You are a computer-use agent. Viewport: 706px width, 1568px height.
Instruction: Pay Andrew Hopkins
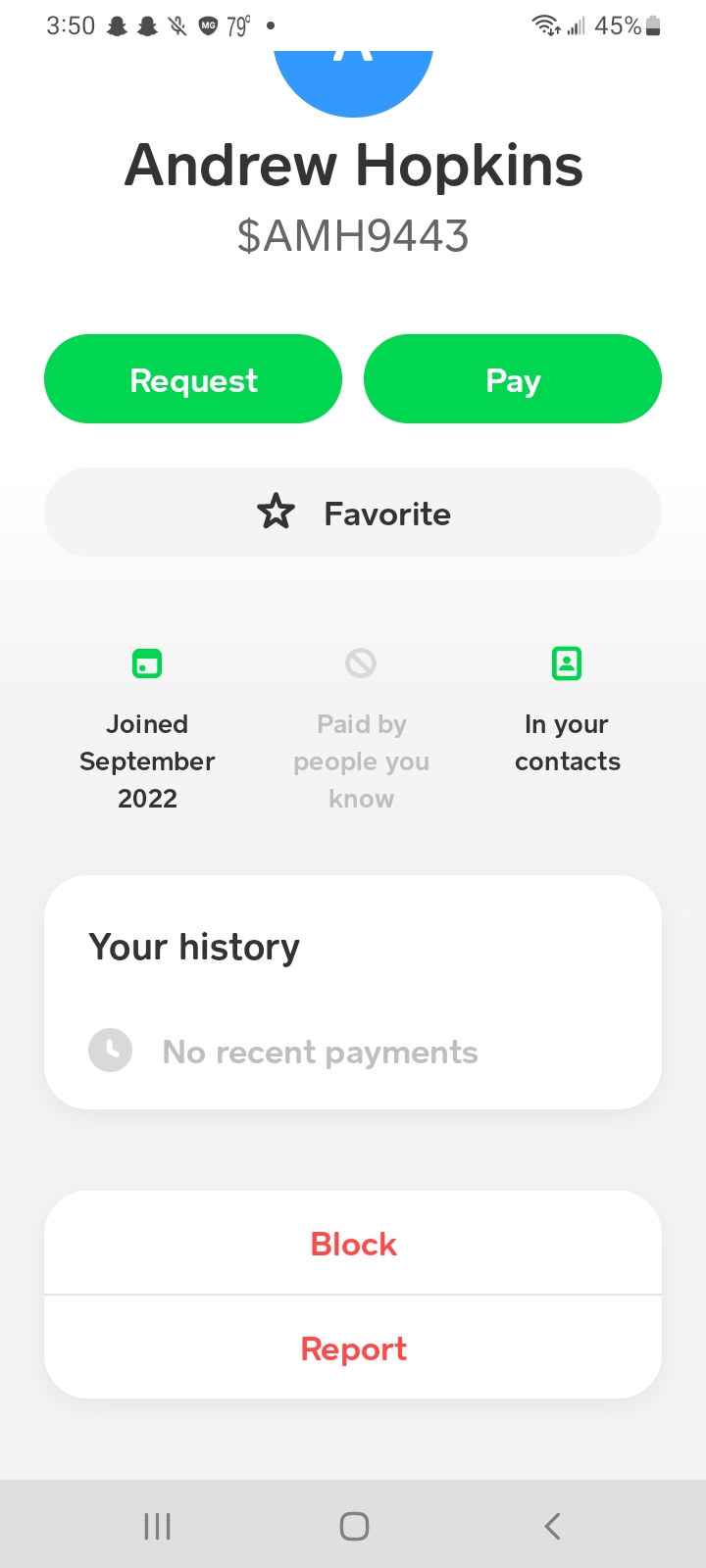512,379
